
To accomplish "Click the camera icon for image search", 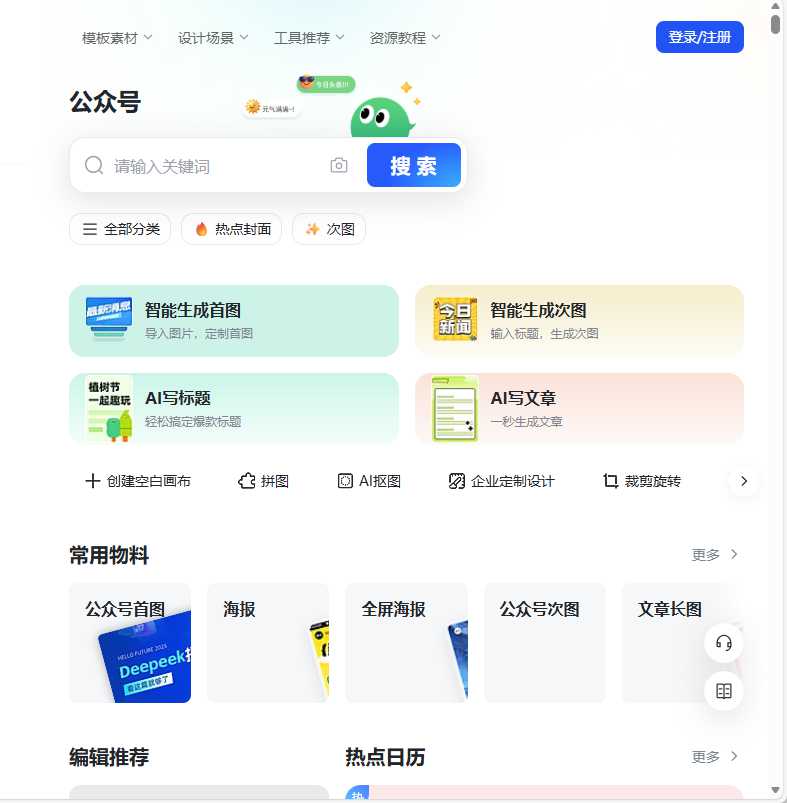I will (338, 165).
